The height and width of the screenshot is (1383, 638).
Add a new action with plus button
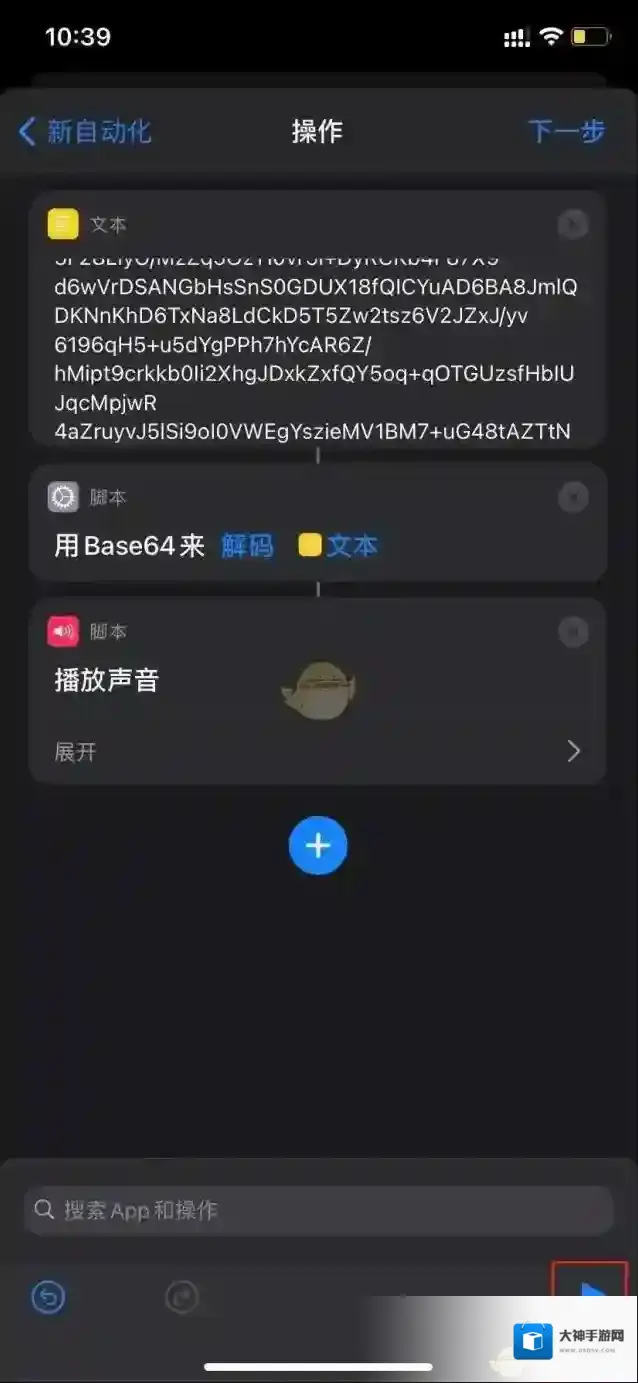[318, 846]
